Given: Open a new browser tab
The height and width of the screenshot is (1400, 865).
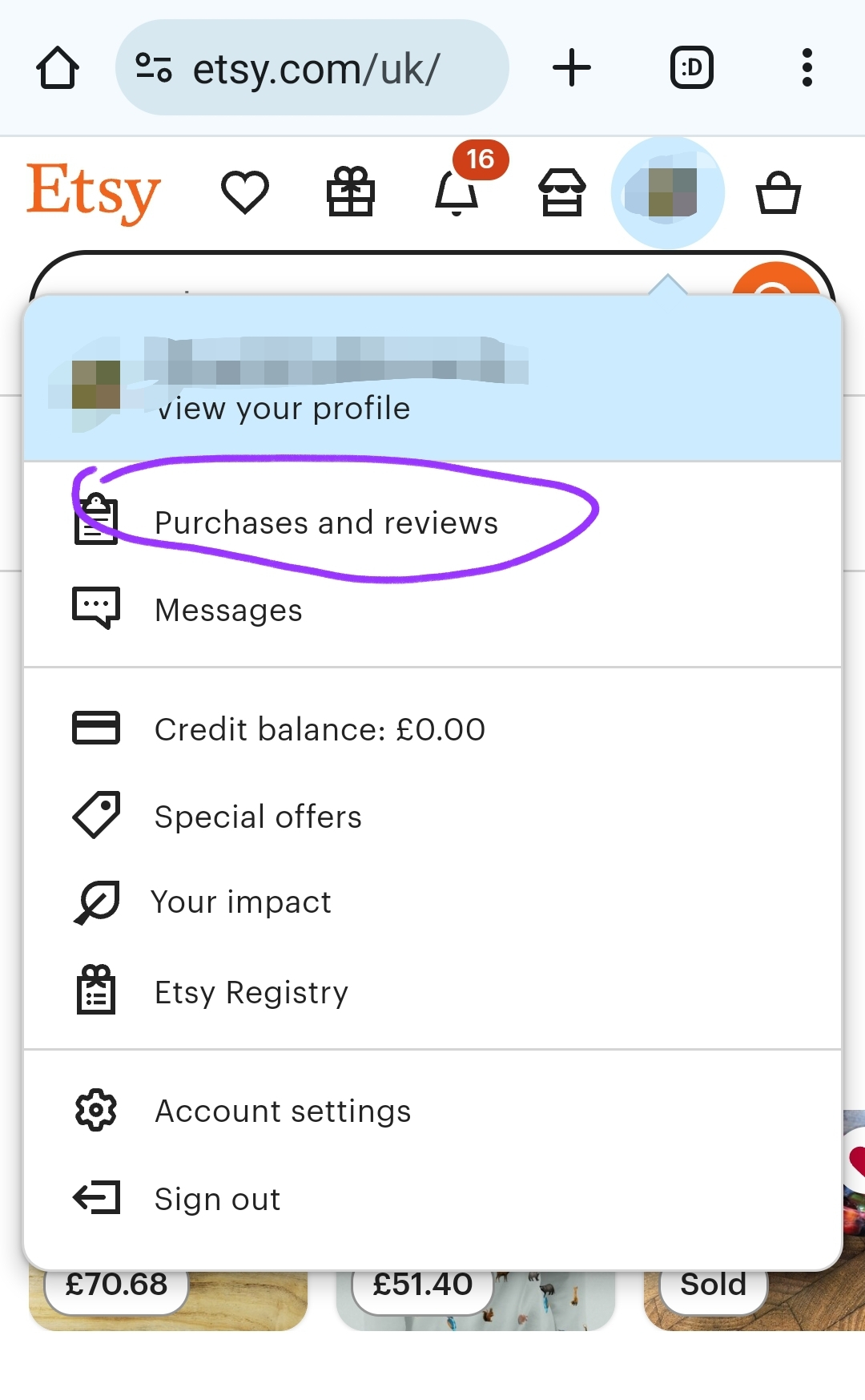Looking at the screenshot, I should (x=572, y=67).
